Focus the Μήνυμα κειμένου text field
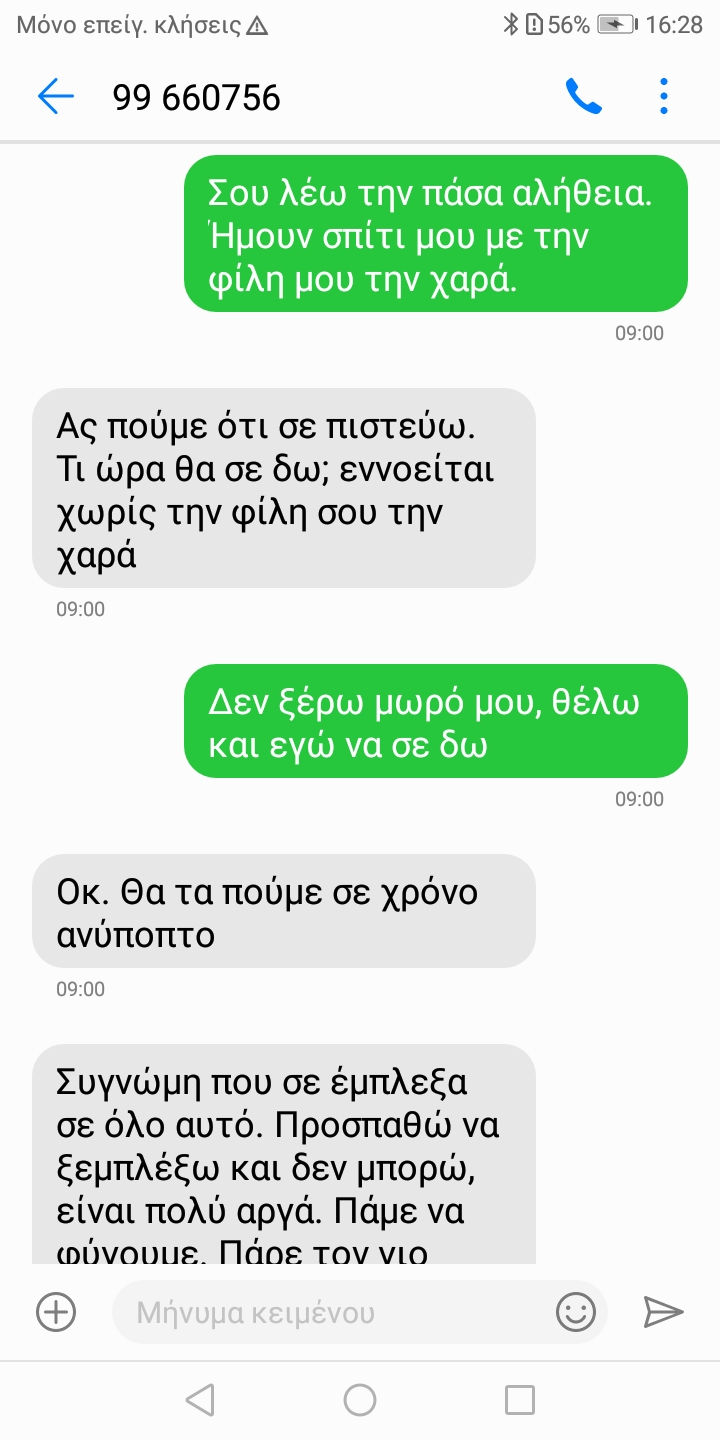Viewport: 720px width, 1440px height. click(330, 1311)
